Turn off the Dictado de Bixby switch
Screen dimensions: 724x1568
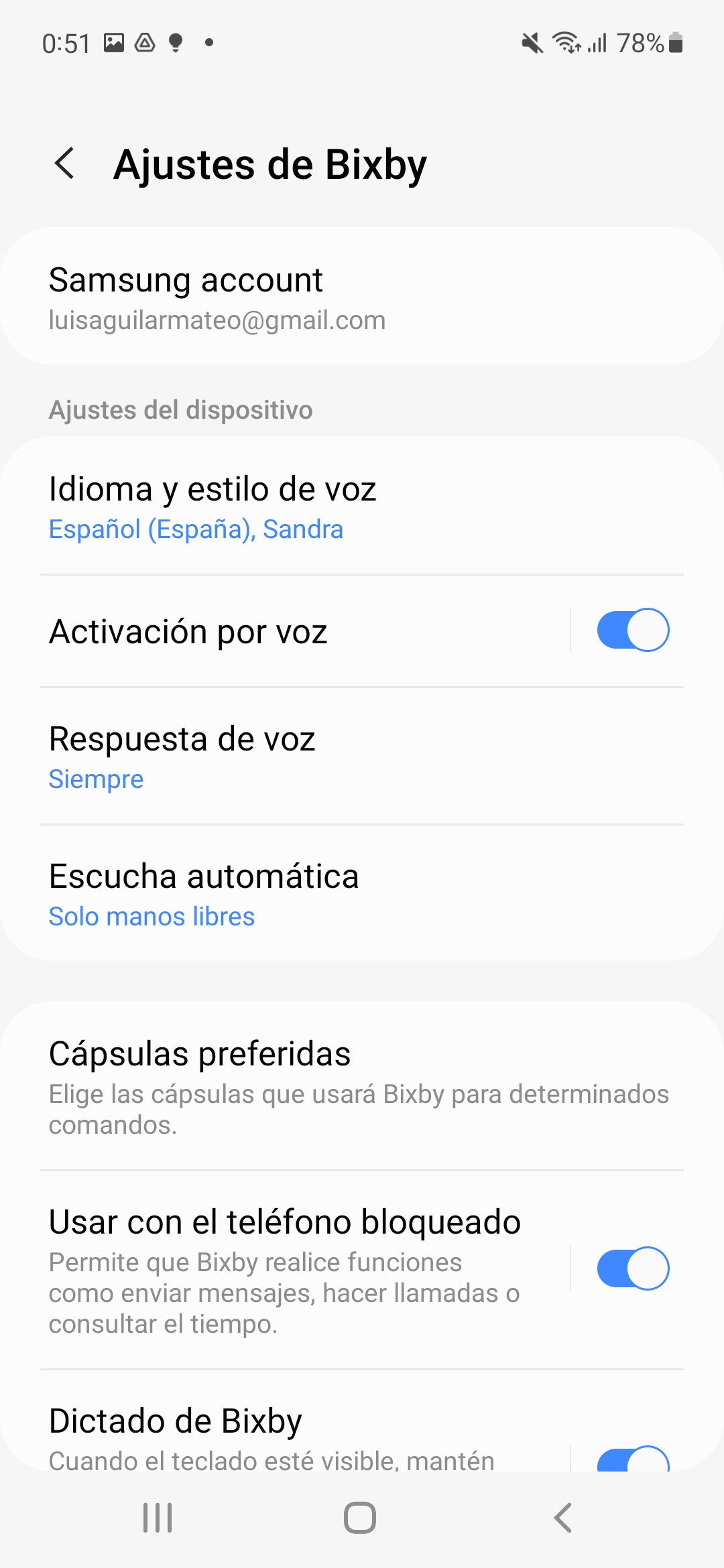coord(633,1459)
